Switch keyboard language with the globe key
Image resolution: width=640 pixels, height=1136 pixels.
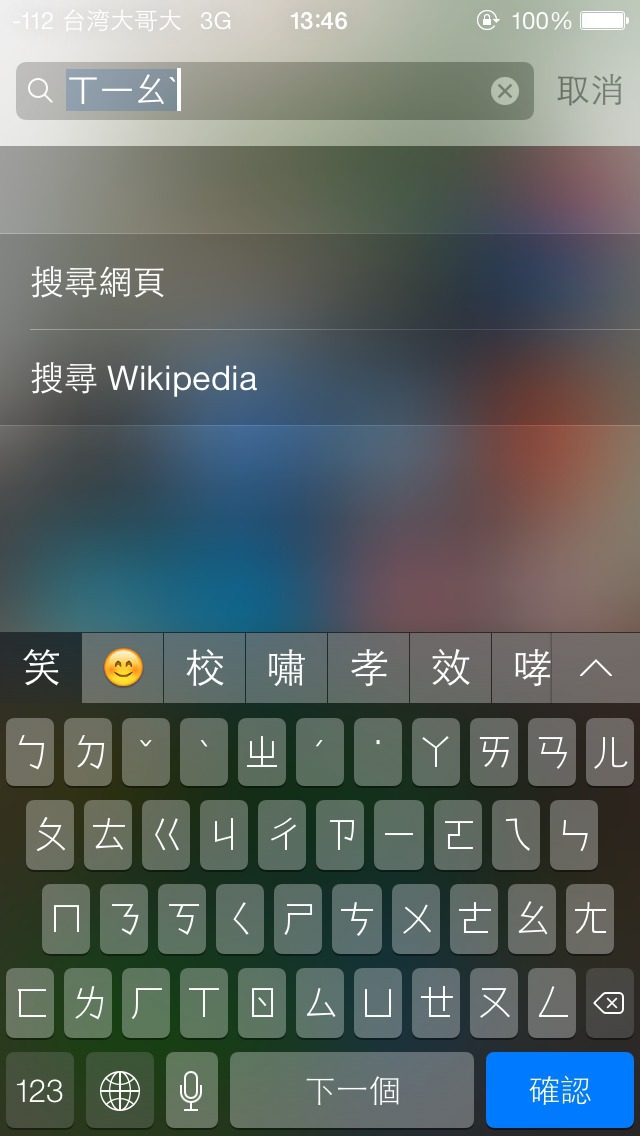120,1090
